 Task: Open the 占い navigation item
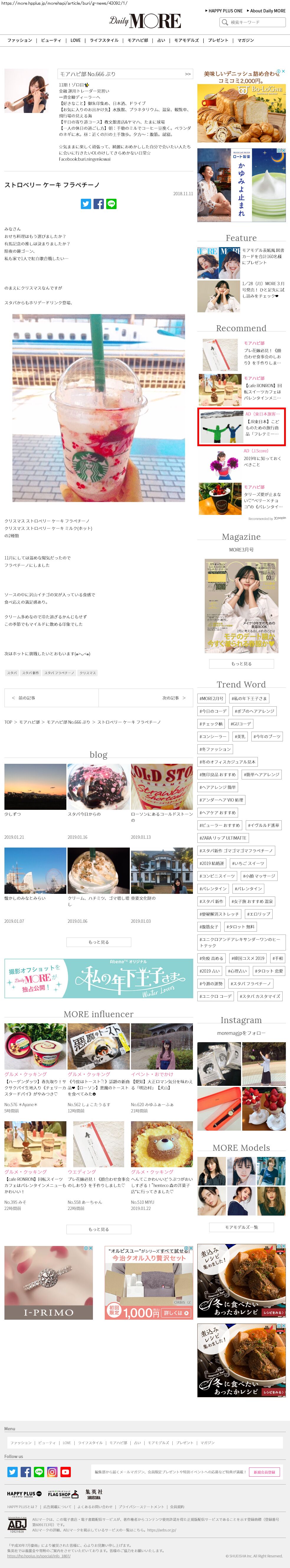point(161,40)
